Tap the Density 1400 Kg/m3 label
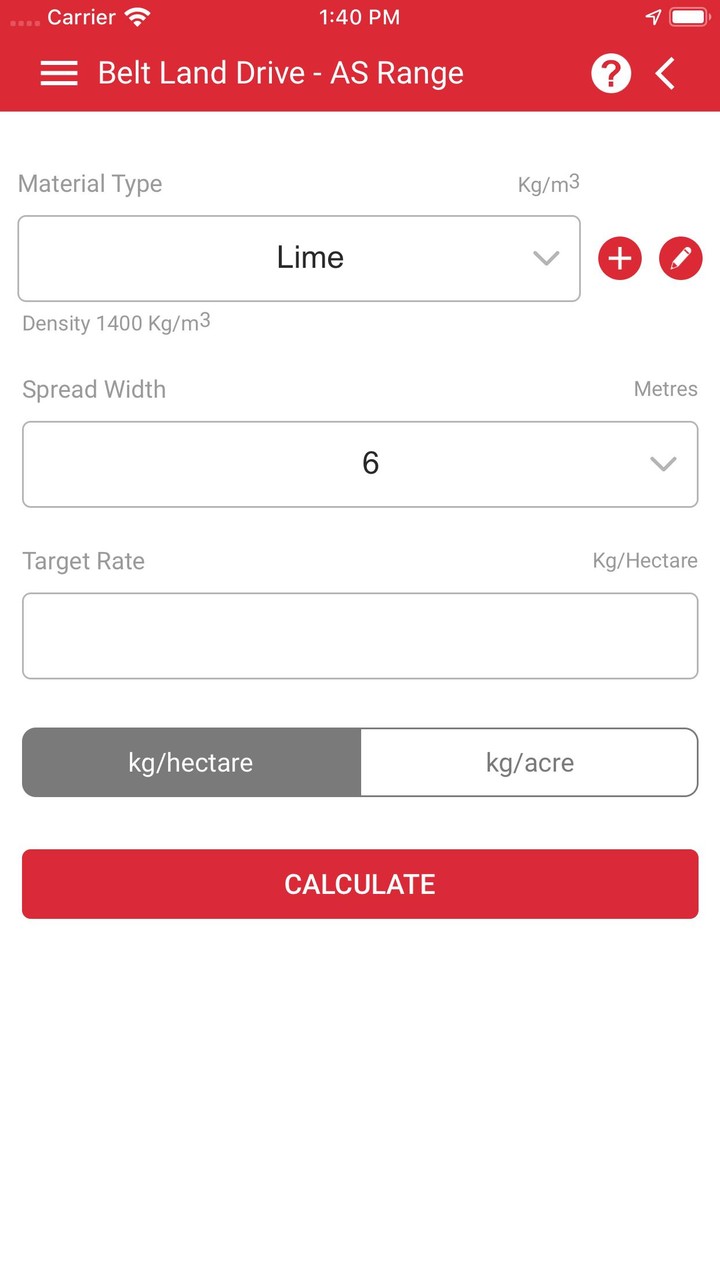Image resolution: width=720 pixels, height=1280 pixels. 116,323
